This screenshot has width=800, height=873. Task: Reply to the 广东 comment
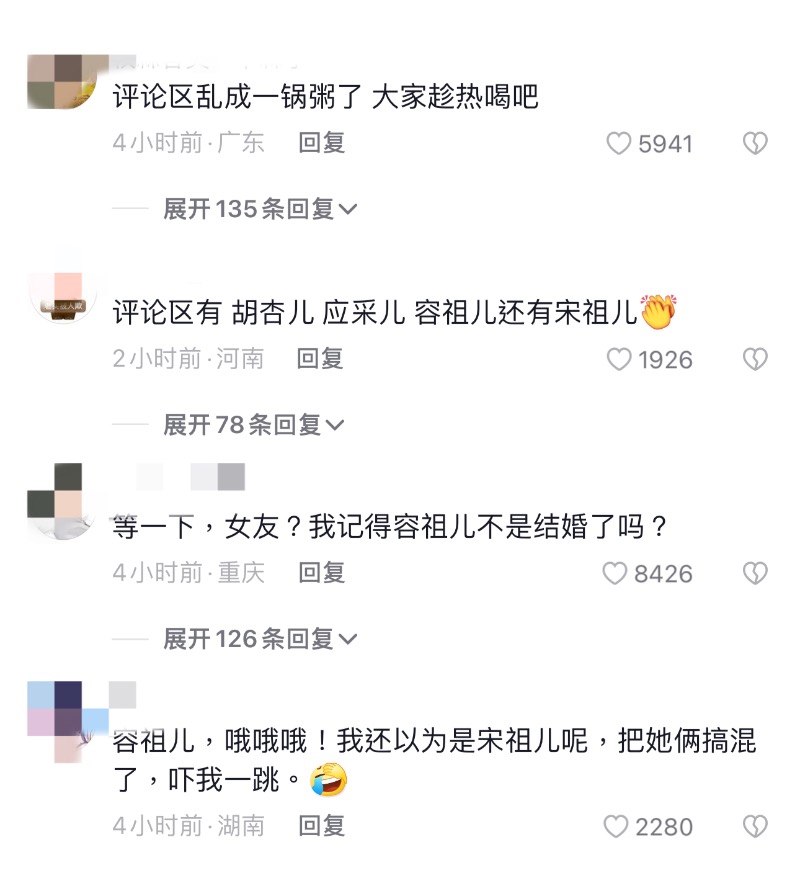coord(322,143)
